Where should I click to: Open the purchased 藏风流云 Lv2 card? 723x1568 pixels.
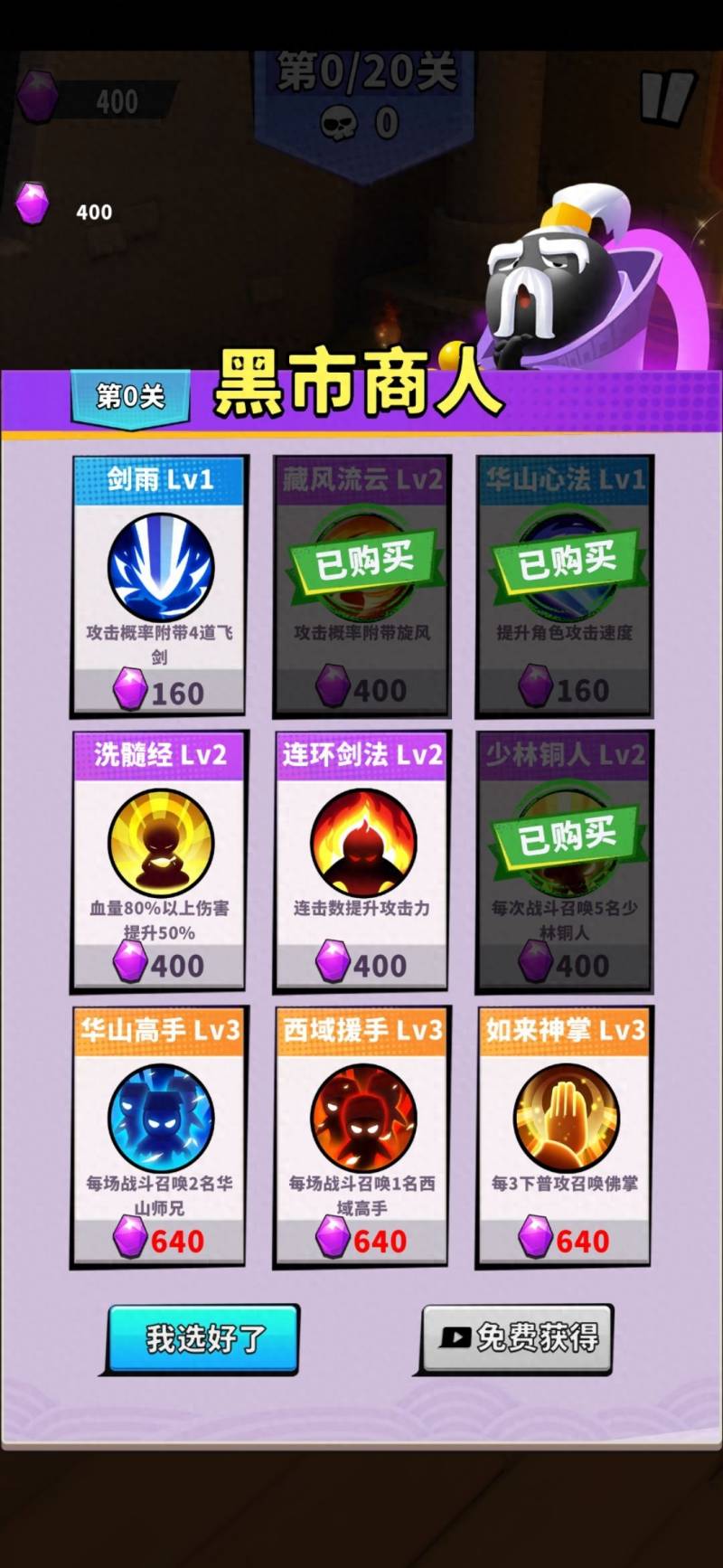tap(361, 586)
